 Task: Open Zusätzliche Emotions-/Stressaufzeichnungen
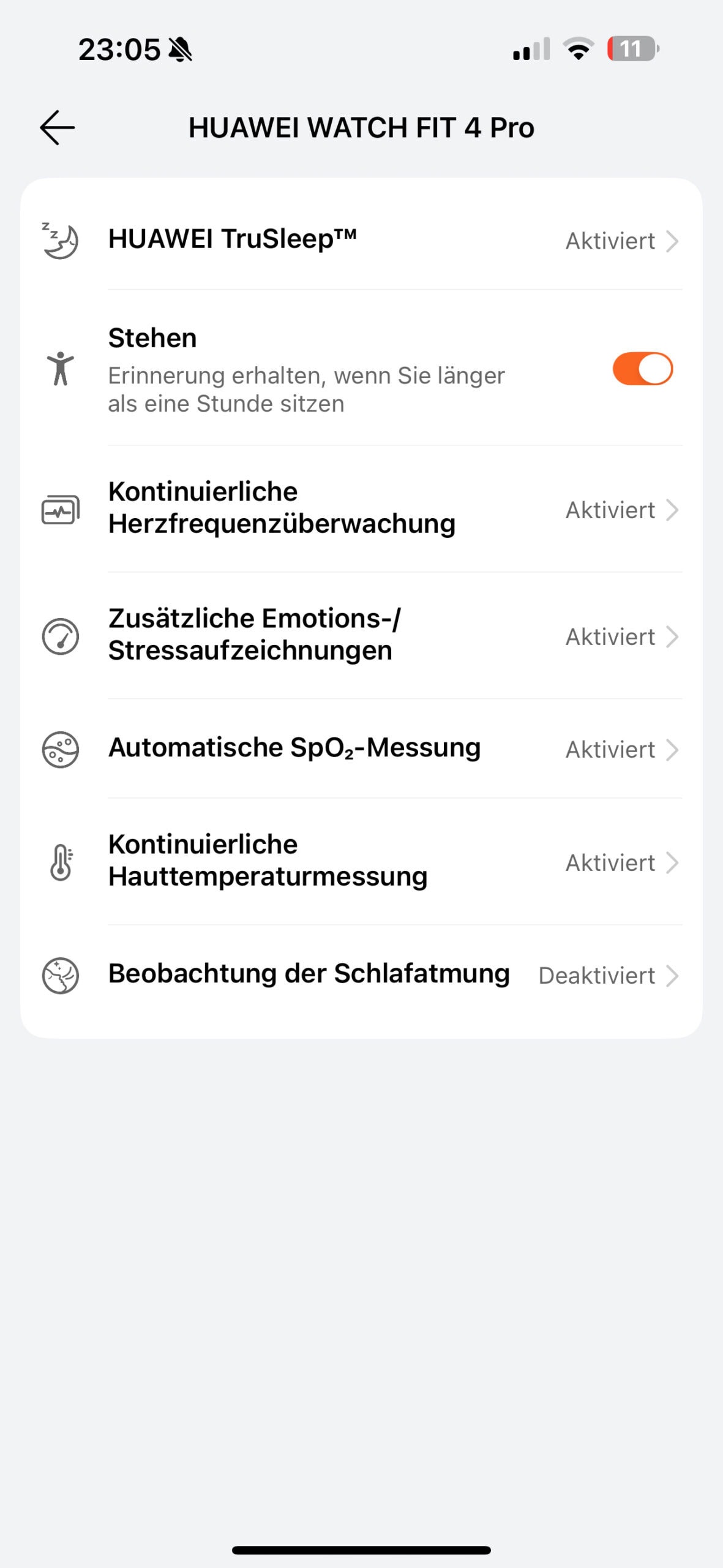(361, 636)
